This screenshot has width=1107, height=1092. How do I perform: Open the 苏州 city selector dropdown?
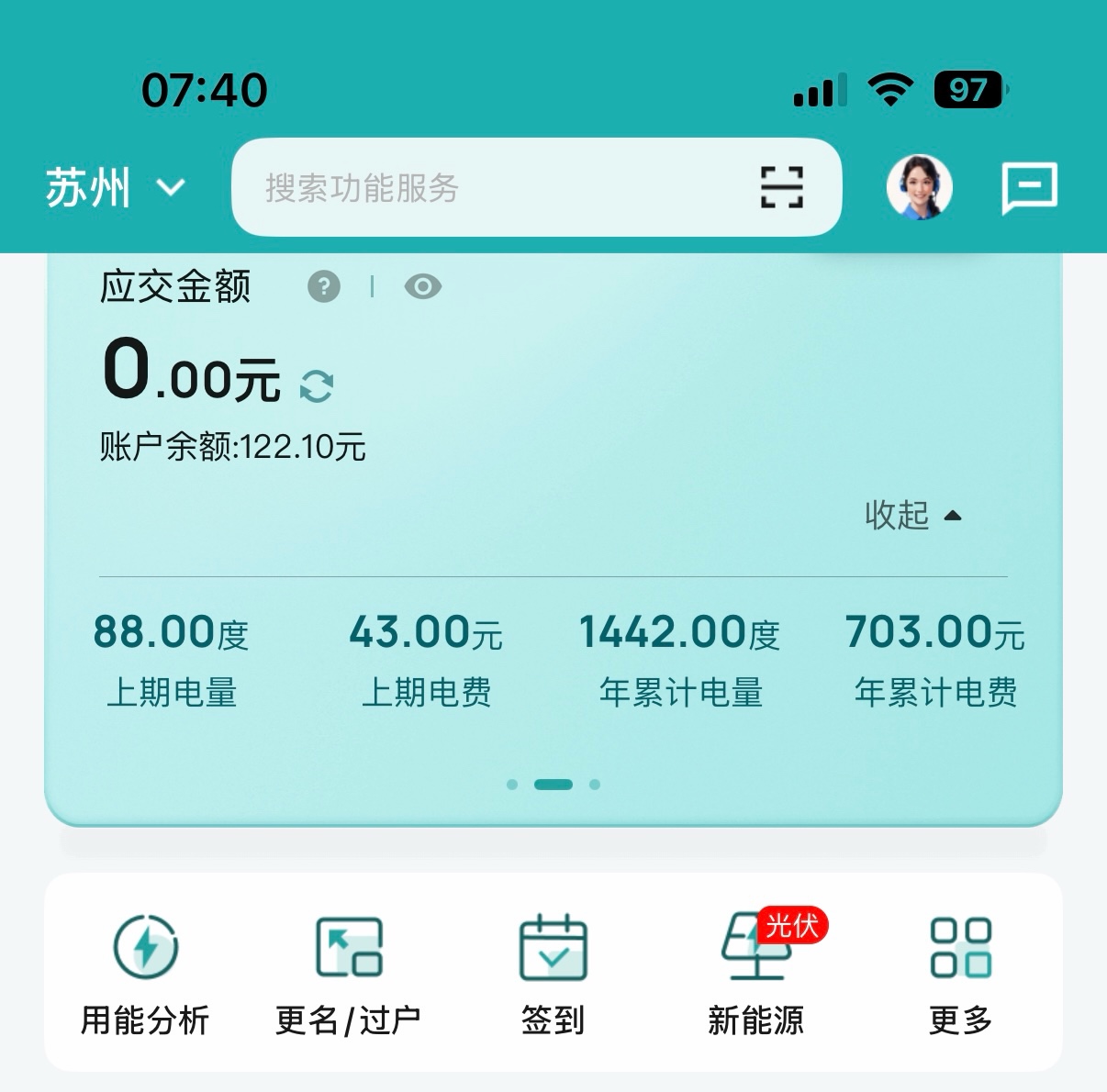pos(115,188)
